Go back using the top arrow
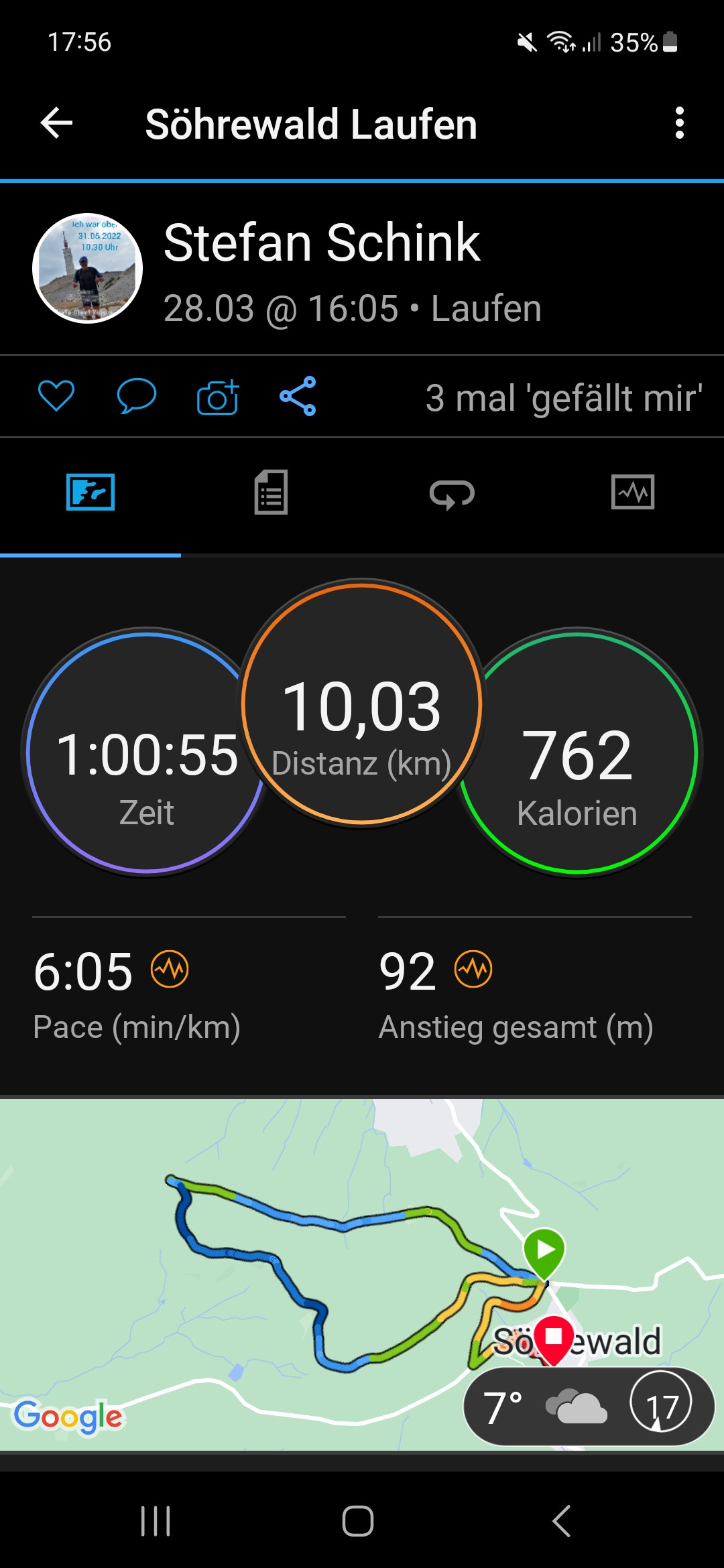The height and width of the screenshot is (1568, 724). pyautogui.click(x=56, y=123)
